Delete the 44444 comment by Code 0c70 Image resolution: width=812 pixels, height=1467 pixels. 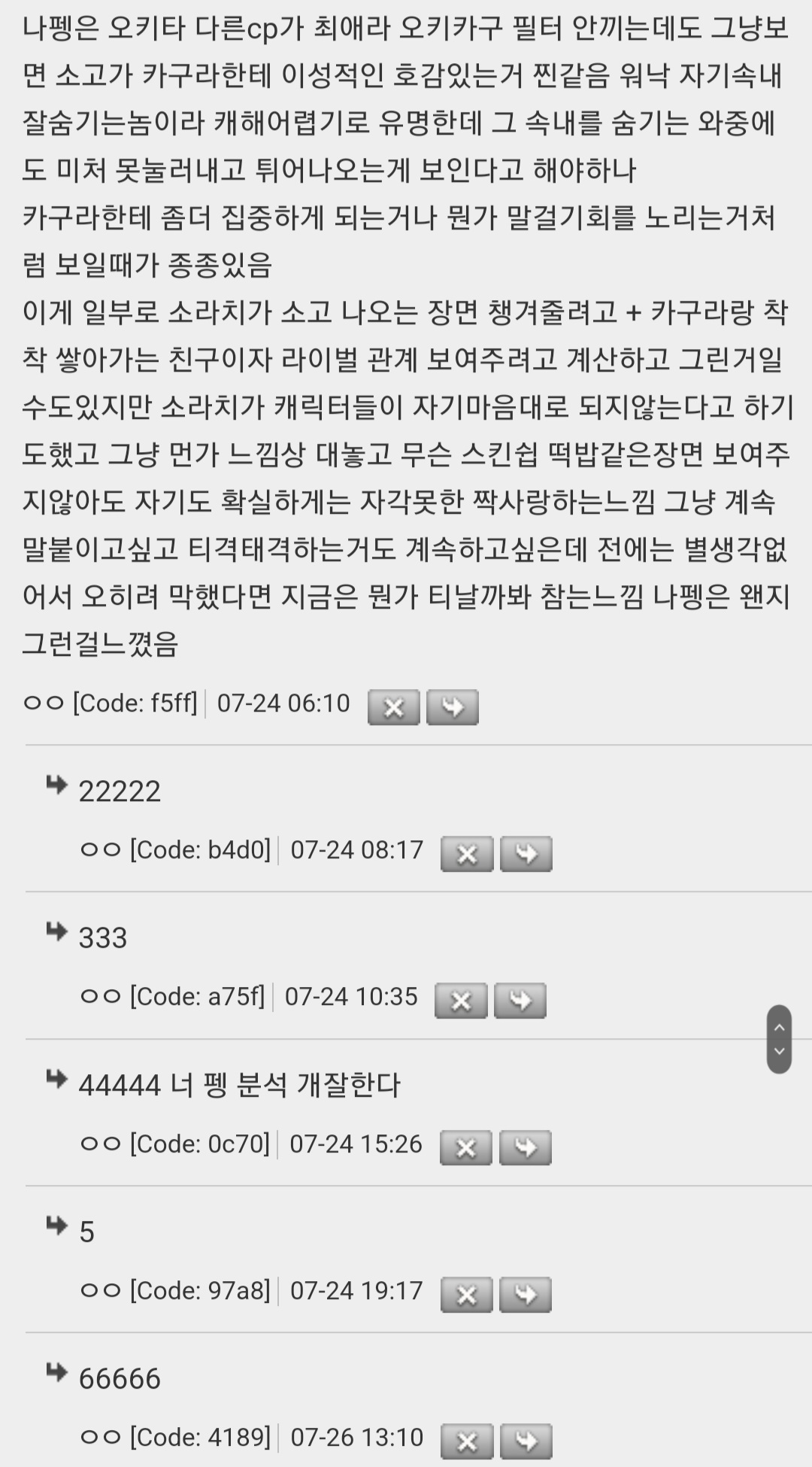click(x=466, y=1147)
